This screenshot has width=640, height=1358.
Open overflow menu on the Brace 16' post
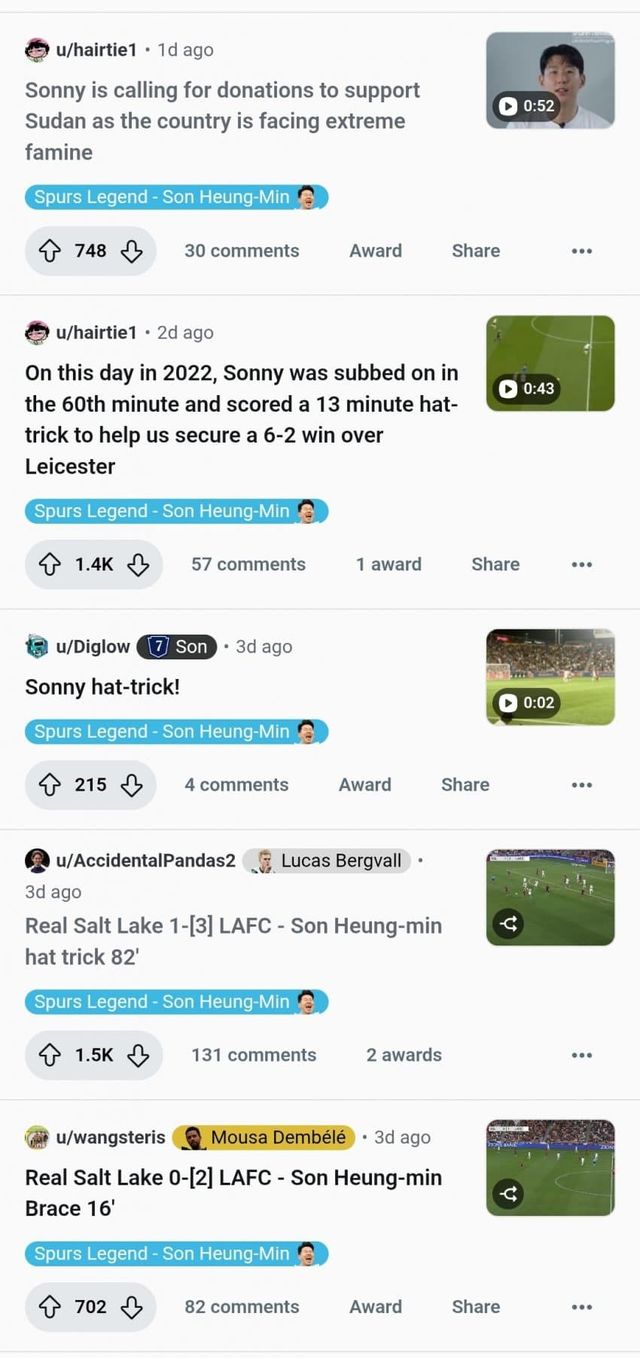[x=582, y=1307]
